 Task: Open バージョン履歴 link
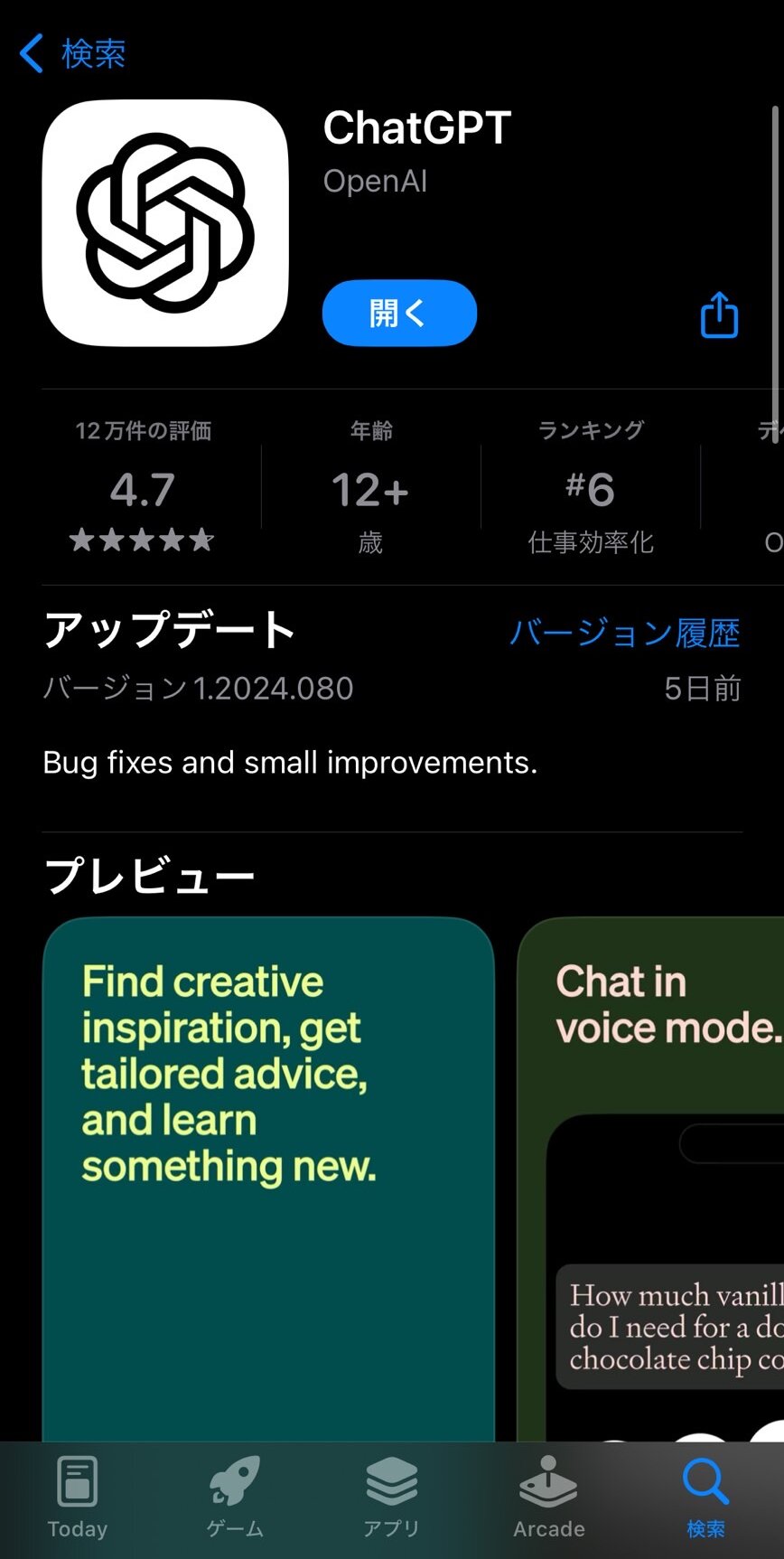pyautogui.click(x=624, y=633)
